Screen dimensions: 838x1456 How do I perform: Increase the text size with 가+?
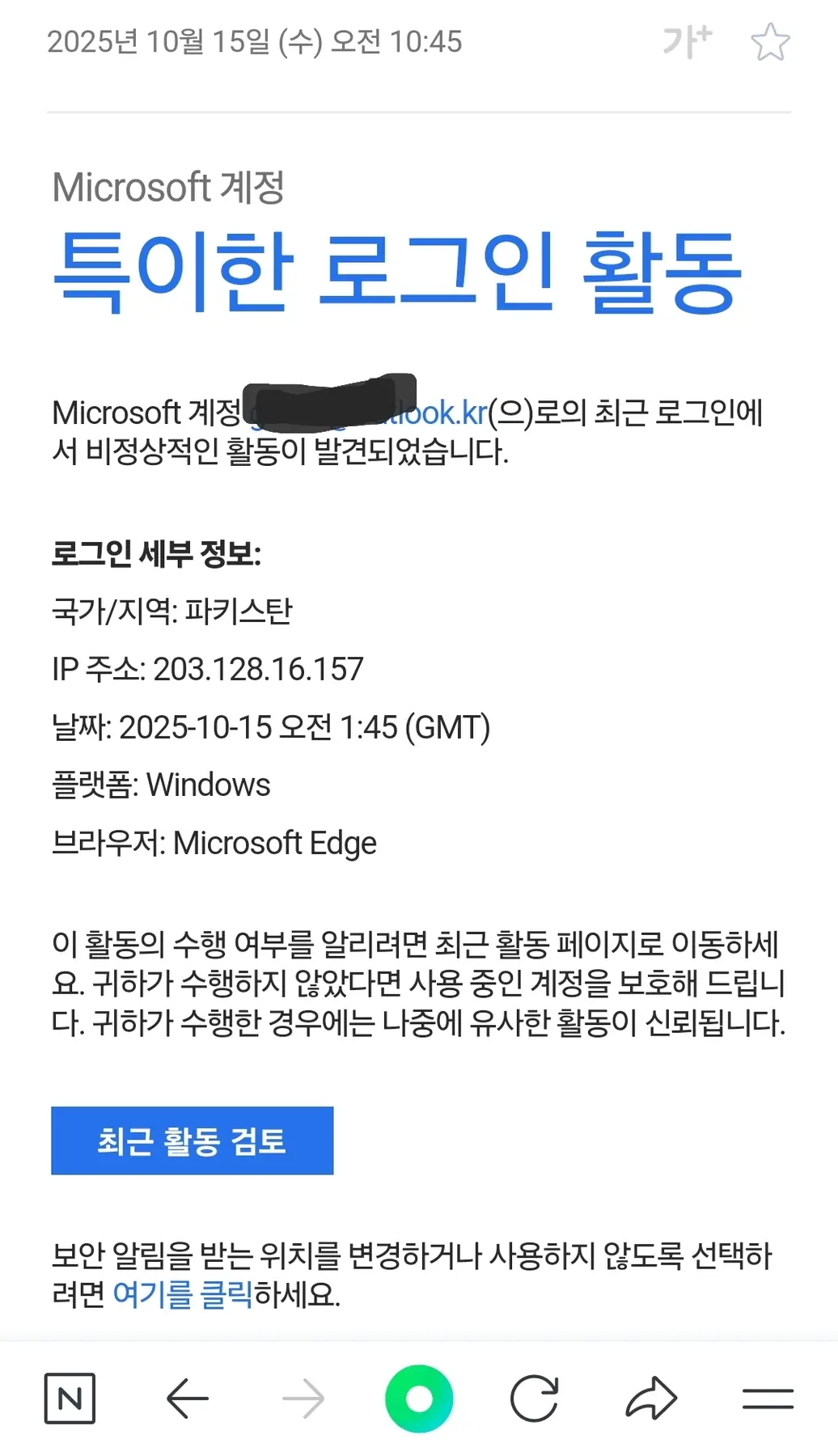[687, 42]
